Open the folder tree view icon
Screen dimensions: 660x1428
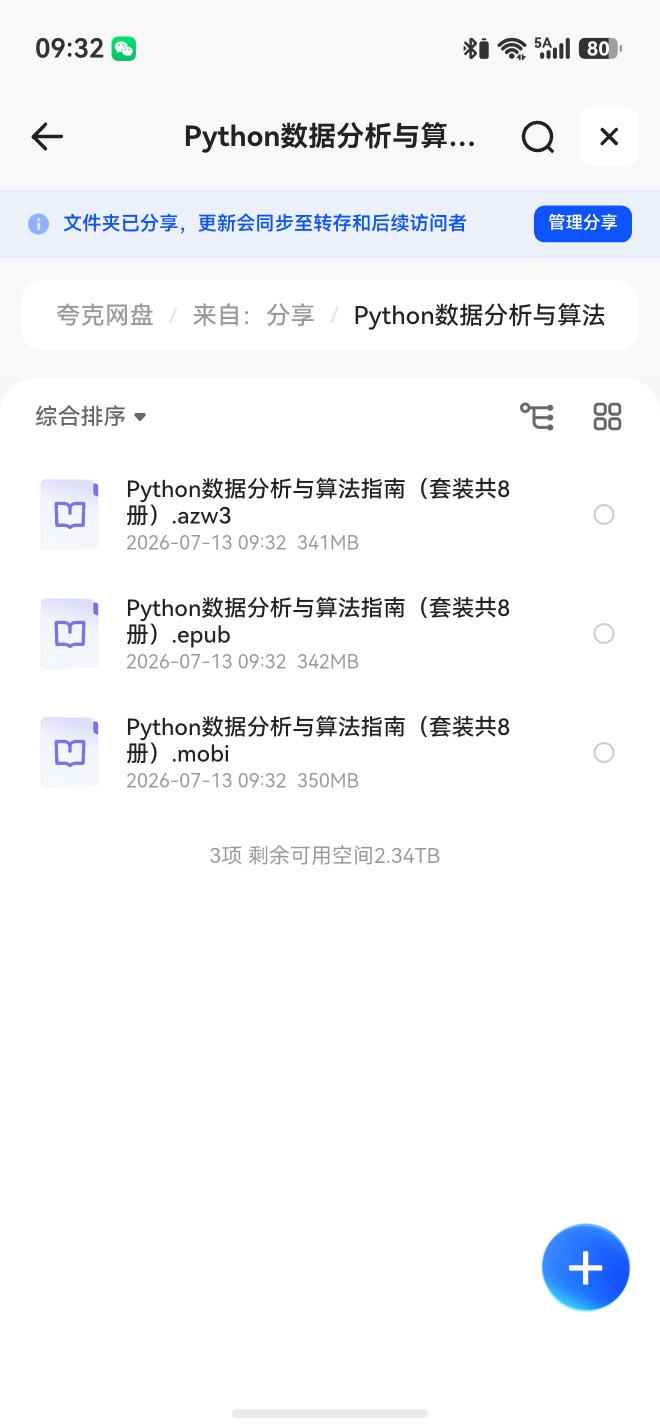point(537,416)
